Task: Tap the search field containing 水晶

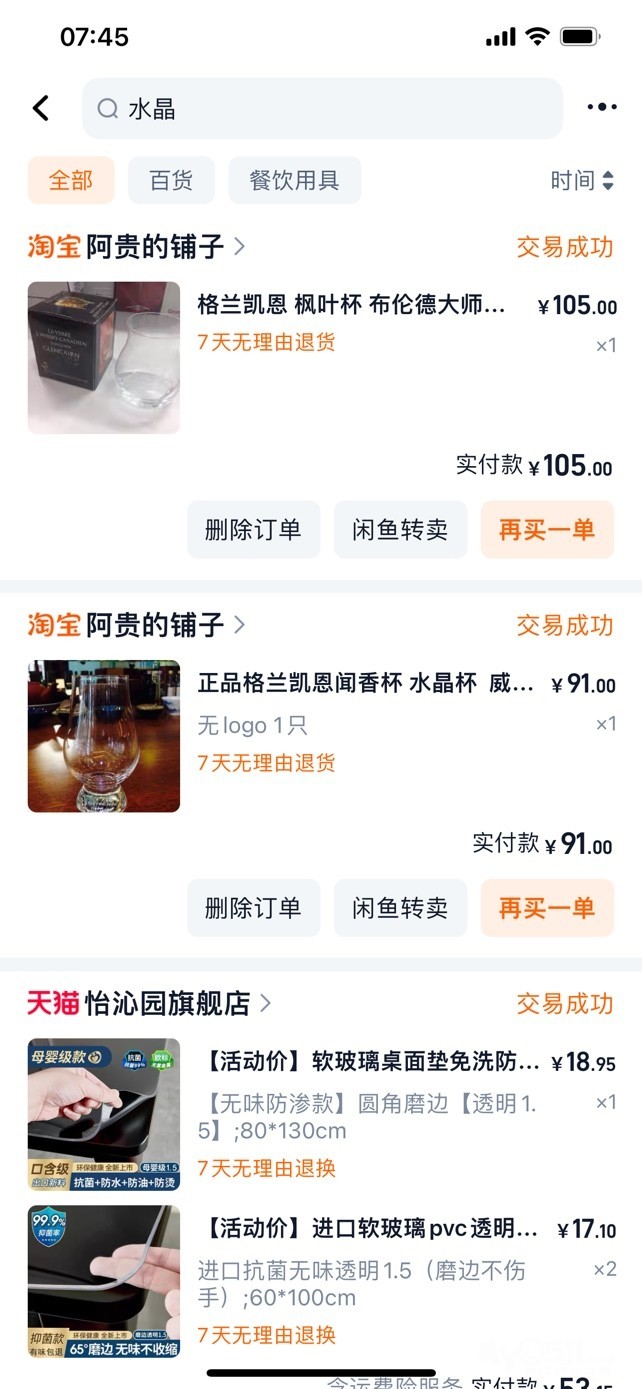Action: [322, 109]
